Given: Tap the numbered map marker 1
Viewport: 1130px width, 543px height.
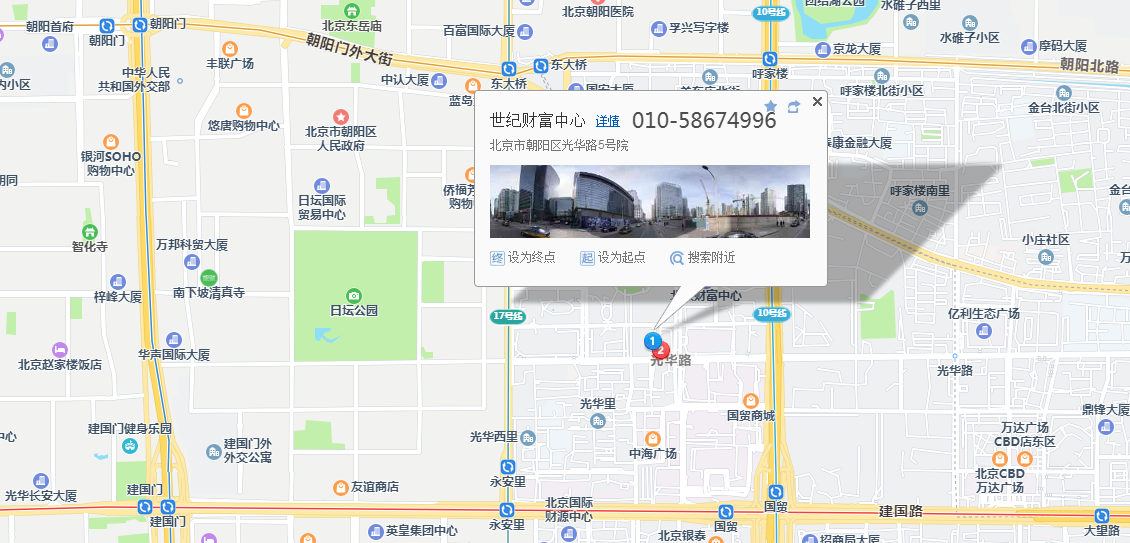Looking at the screenshot, I should point(652,342).
